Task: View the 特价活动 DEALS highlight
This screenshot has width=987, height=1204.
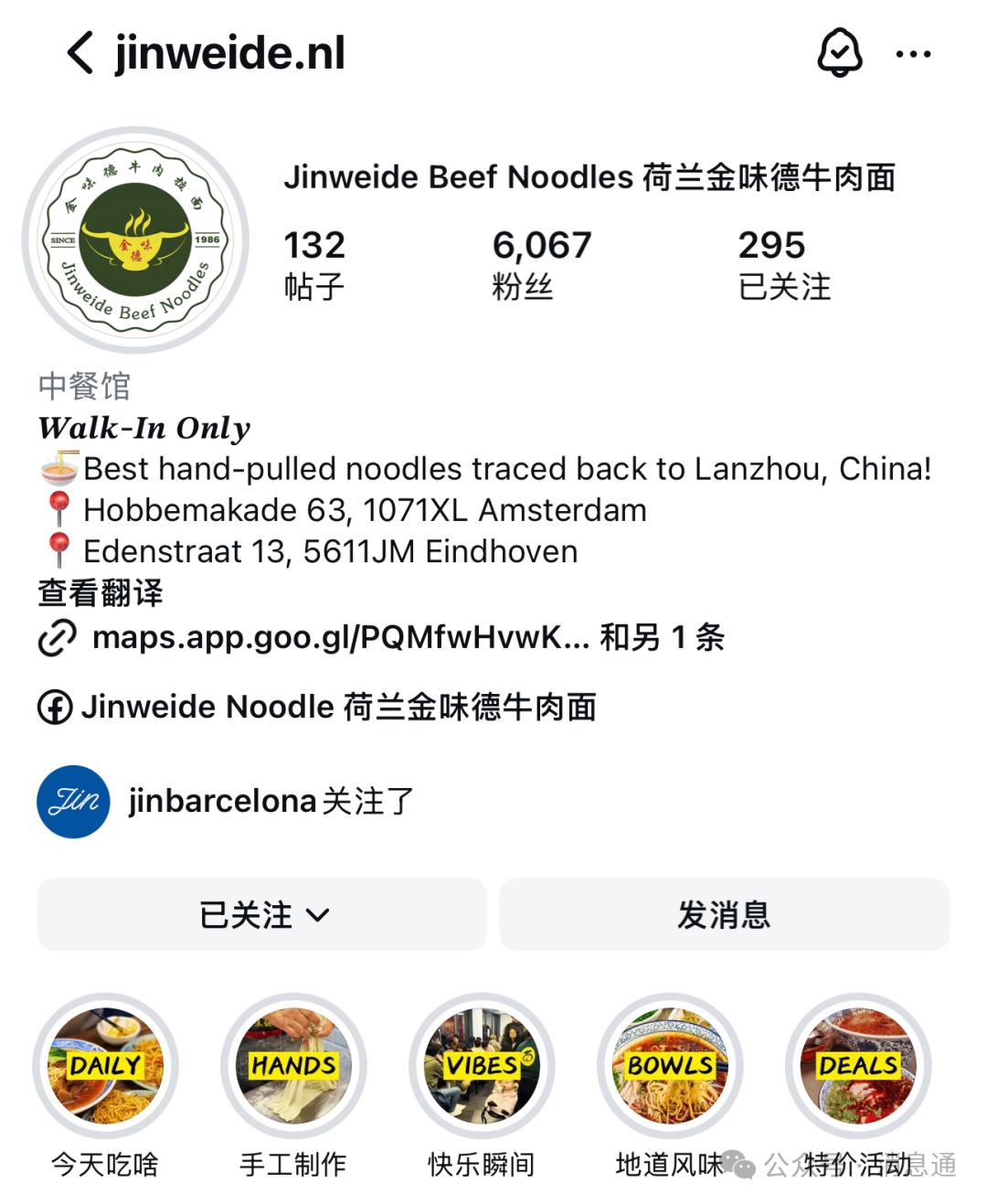Action: point(858,1066)
